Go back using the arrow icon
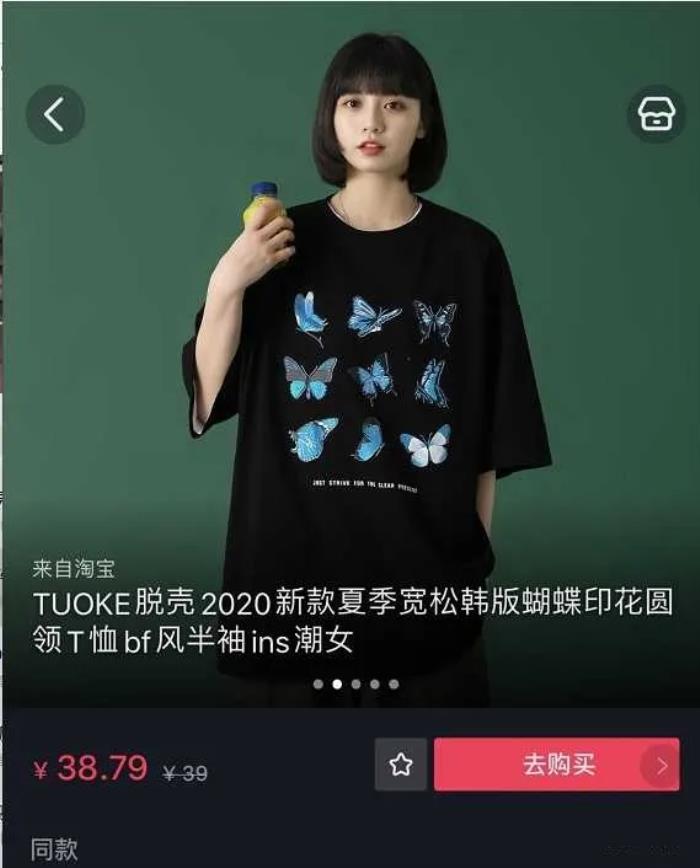Viewport: 700px width, 868px height. coord(55,115)
